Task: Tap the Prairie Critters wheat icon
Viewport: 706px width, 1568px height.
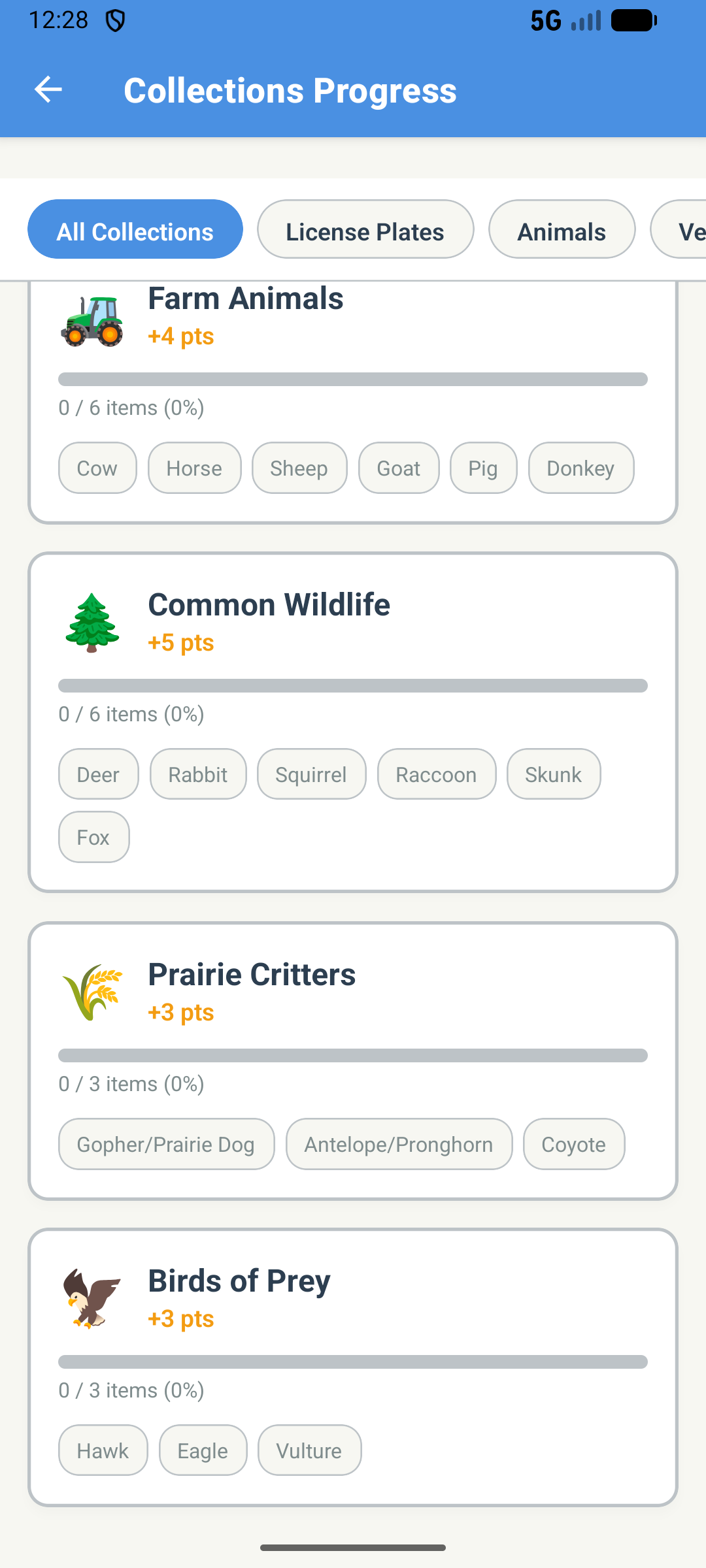Action: tap(92, 994)
